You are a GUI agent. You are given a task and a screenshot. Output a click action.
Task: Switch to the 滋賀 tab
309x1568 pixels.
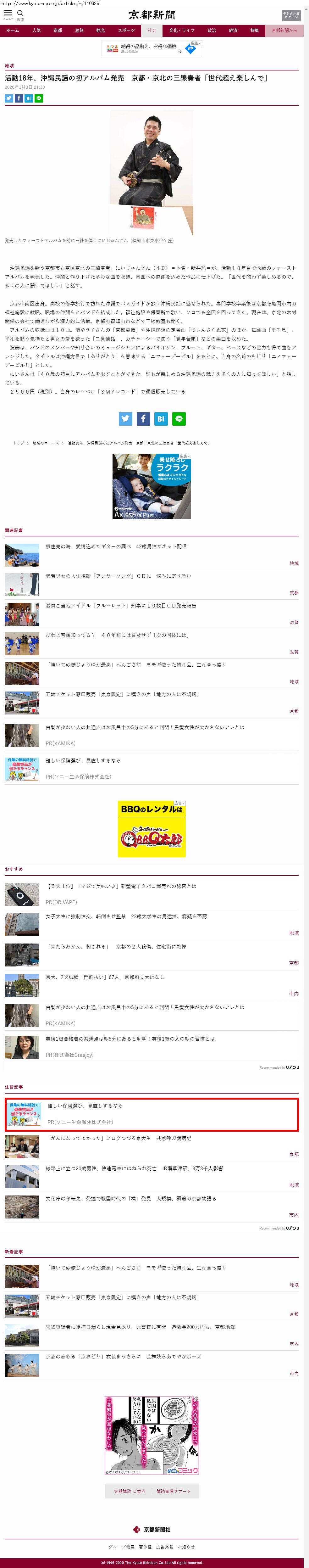(79, 31)
